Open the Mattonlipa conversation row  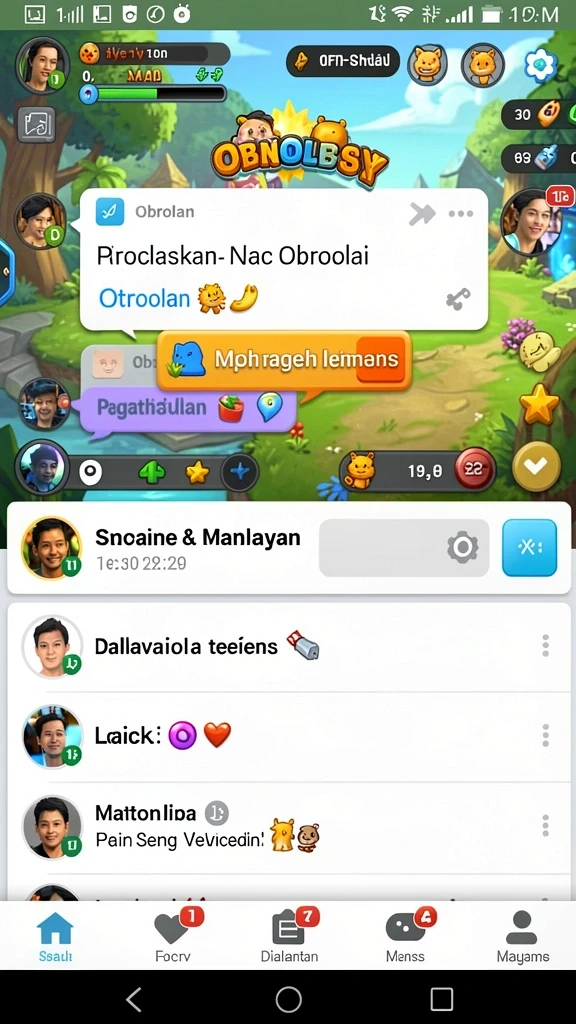[x=289, y=826]
